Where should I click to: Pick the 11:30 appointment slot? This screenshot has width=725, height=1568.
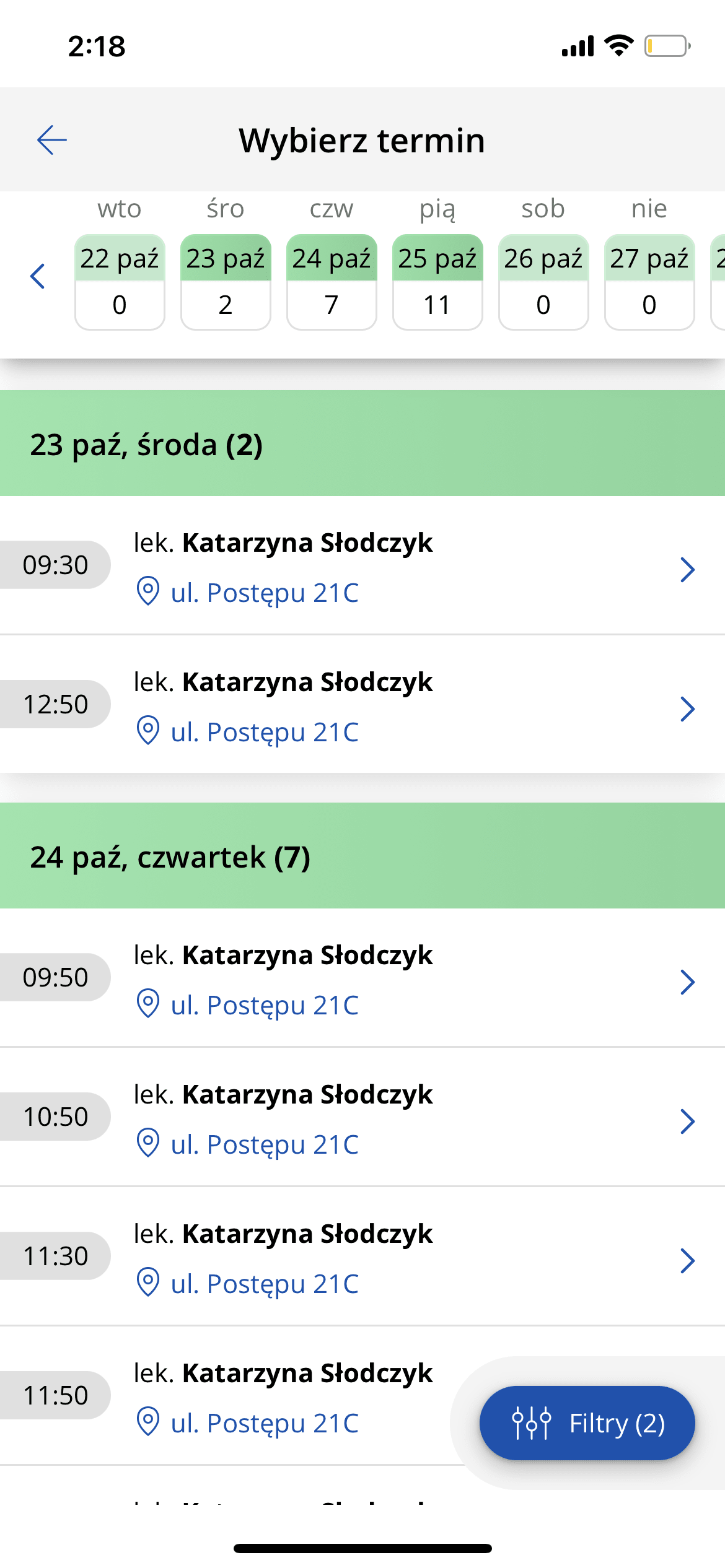362,1257
